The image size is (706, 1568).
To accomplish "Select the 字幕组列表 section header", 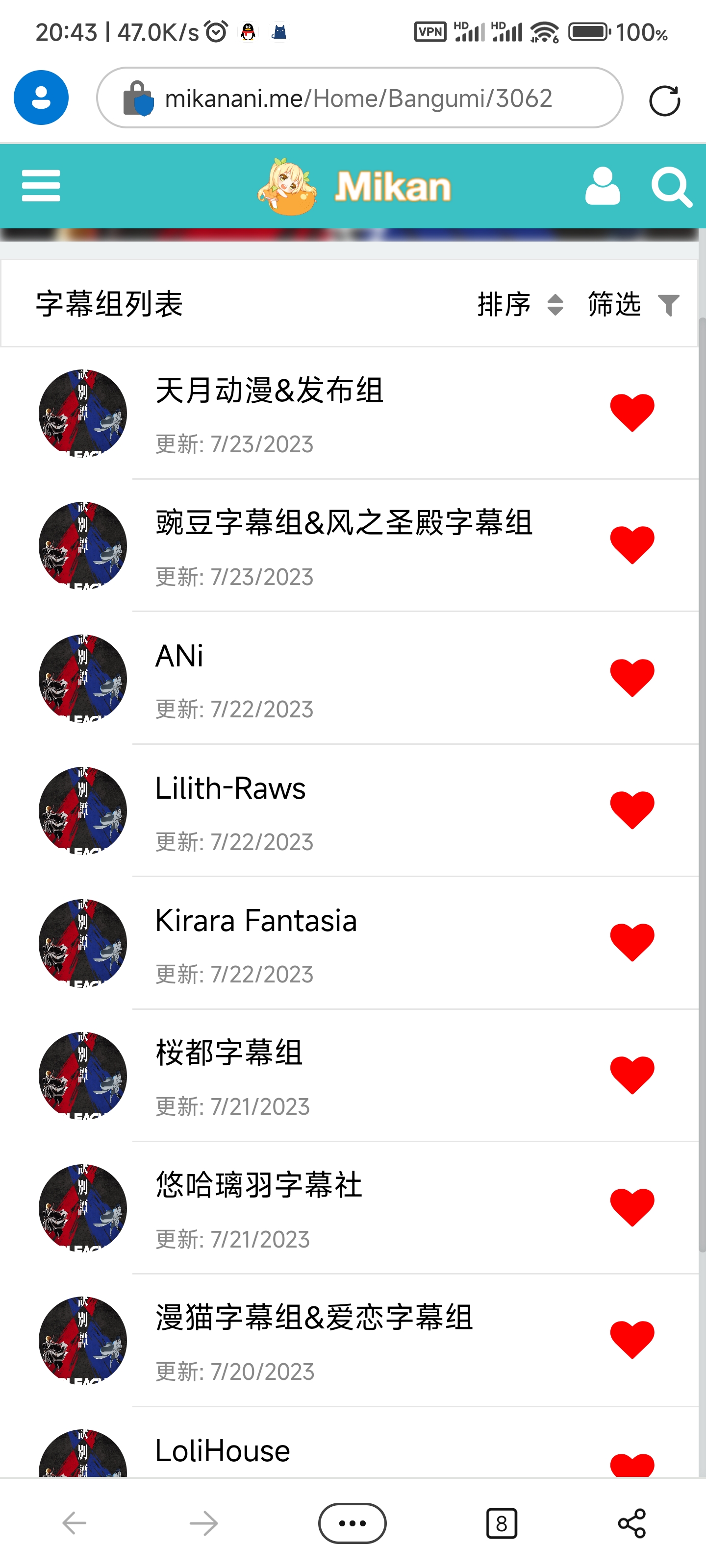I will pyautogui.click(x=110, y=303).
